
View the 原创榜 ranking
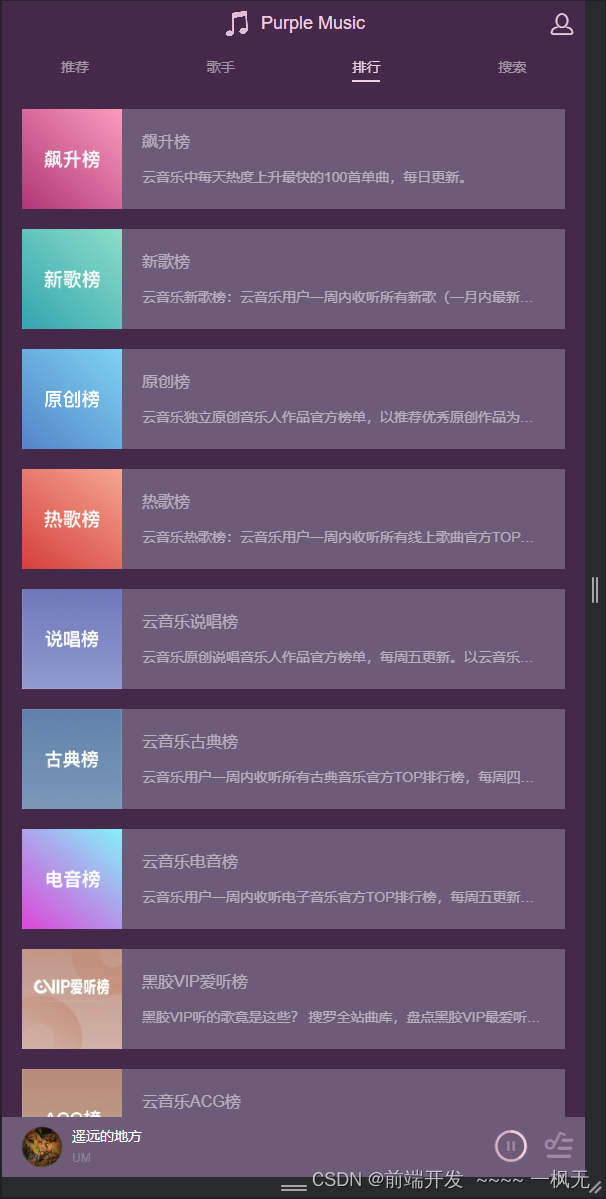pos(293,399)
